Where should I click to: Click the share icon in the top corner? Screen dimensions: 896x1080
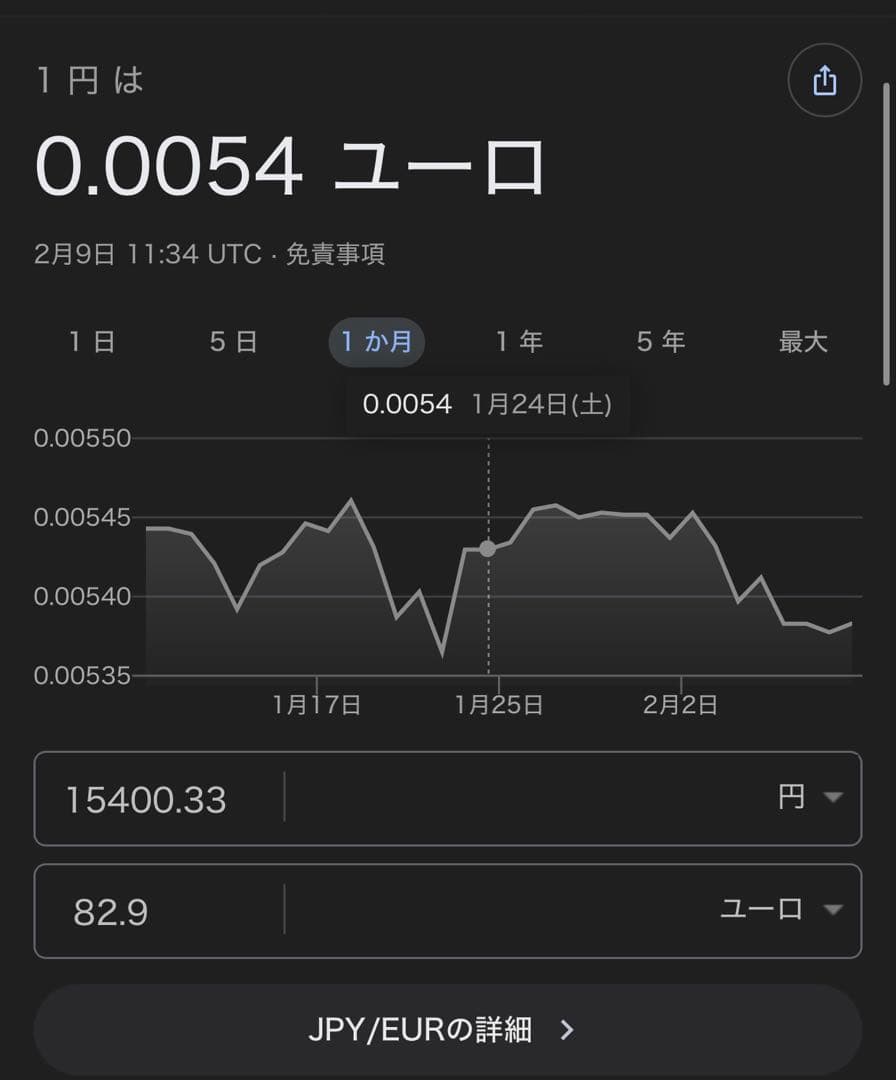point(824,80)
